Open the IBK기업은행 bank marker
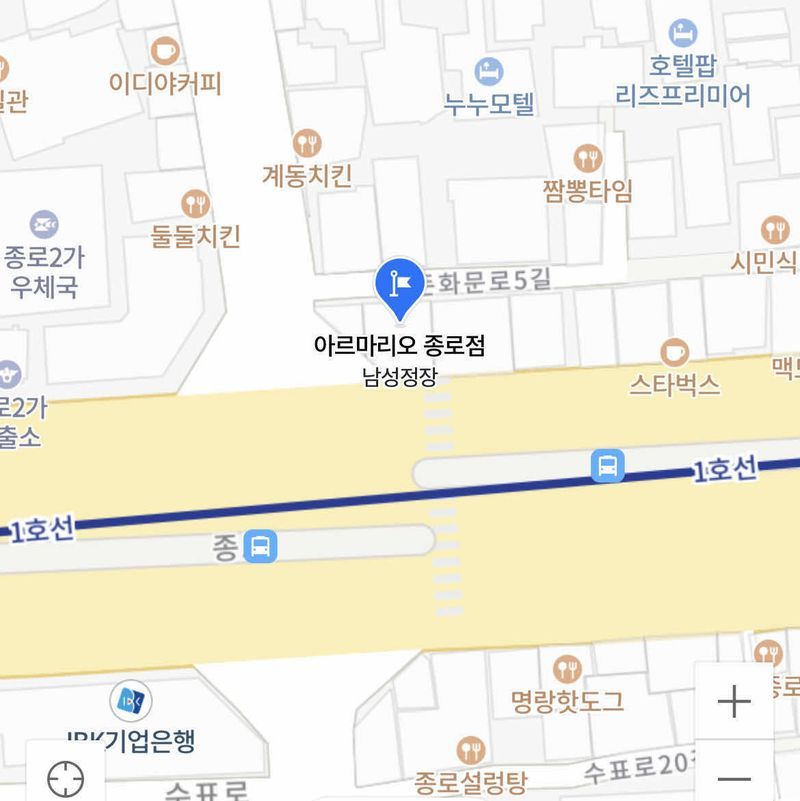The height and width of the screenshot is (801, 800). point(131,703)
